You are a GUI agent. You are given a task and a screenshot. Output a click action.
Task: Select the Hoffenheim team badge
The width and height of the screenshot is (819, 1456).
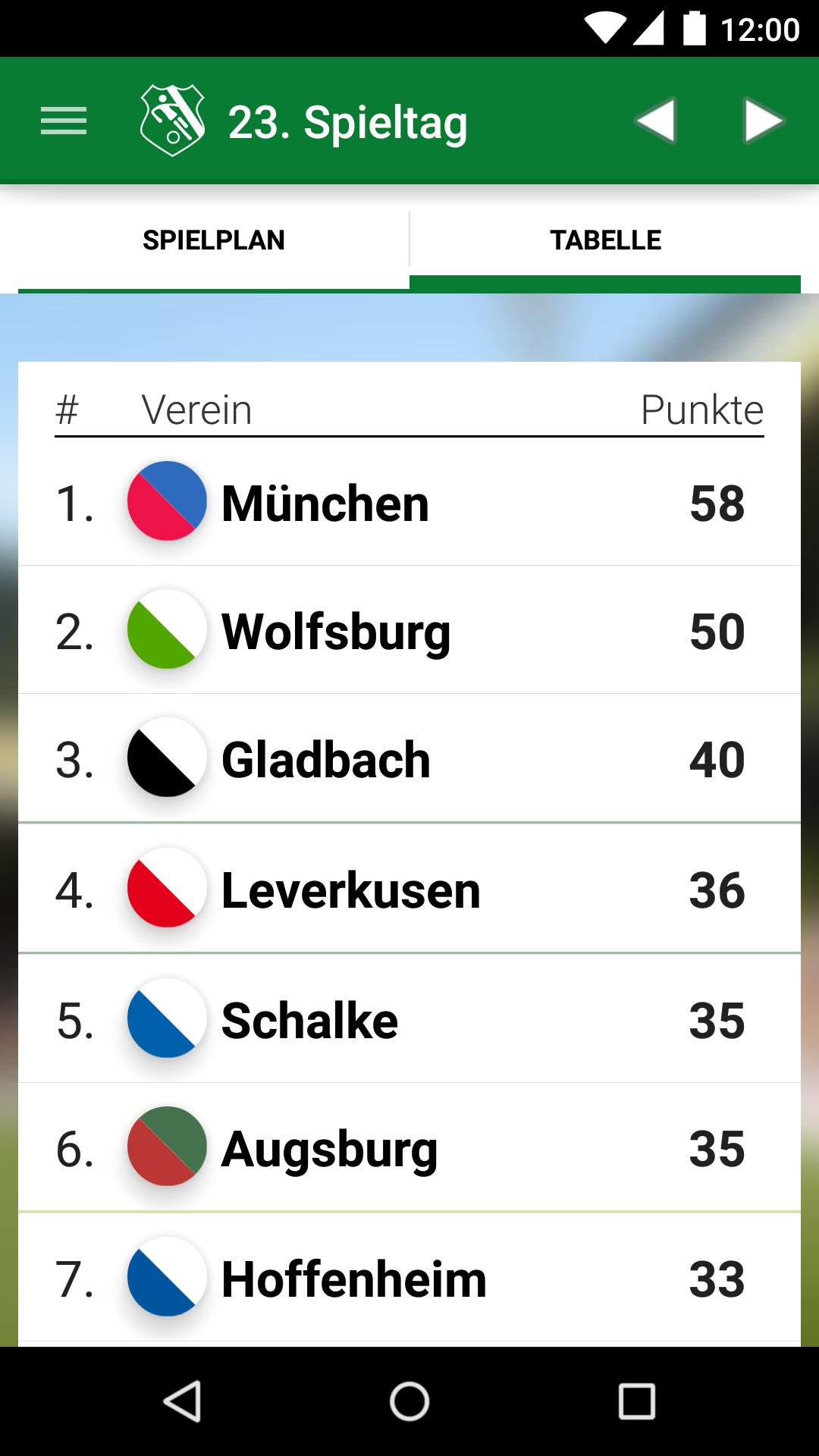pos(167,1279)
